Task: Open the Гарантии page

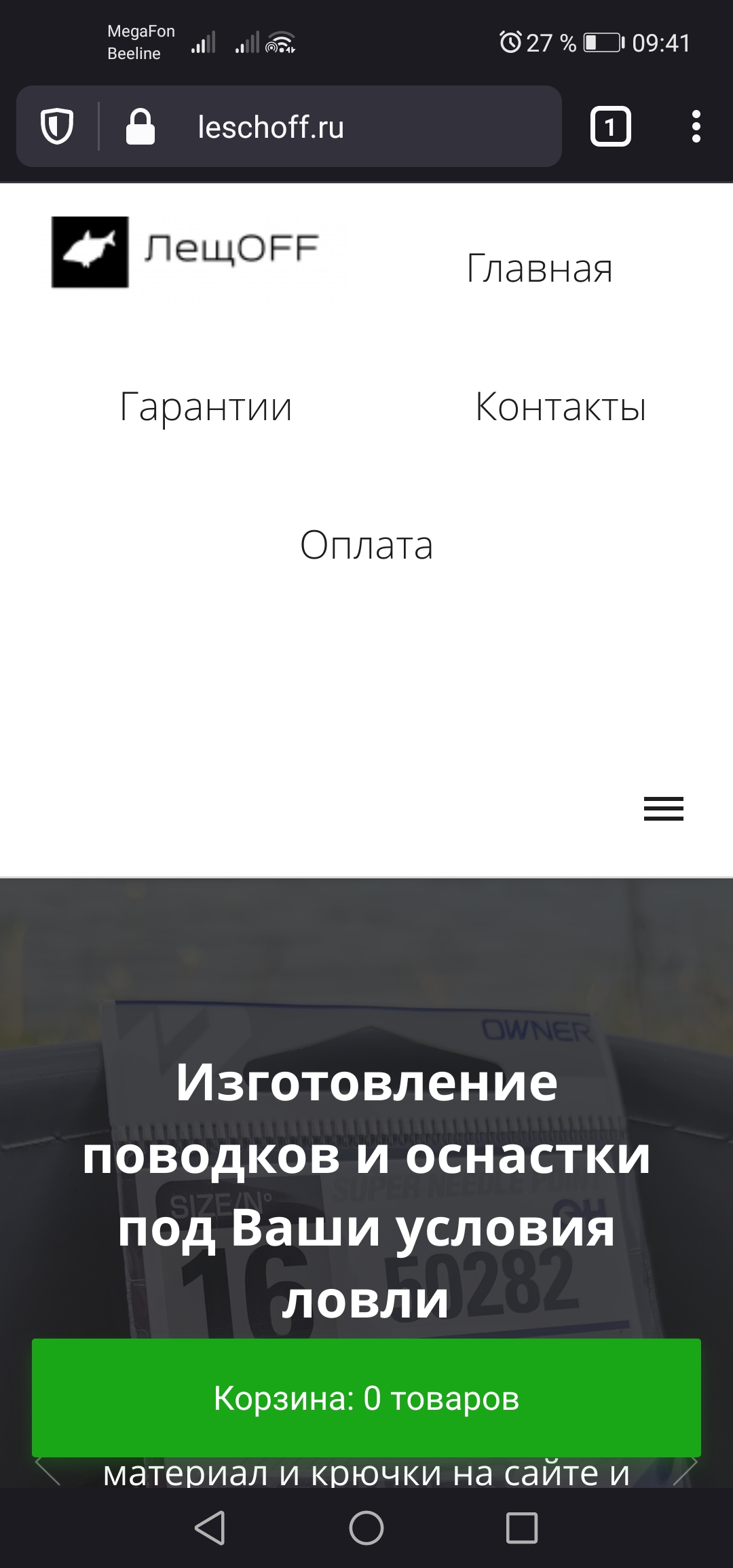Action: (206, 407)
